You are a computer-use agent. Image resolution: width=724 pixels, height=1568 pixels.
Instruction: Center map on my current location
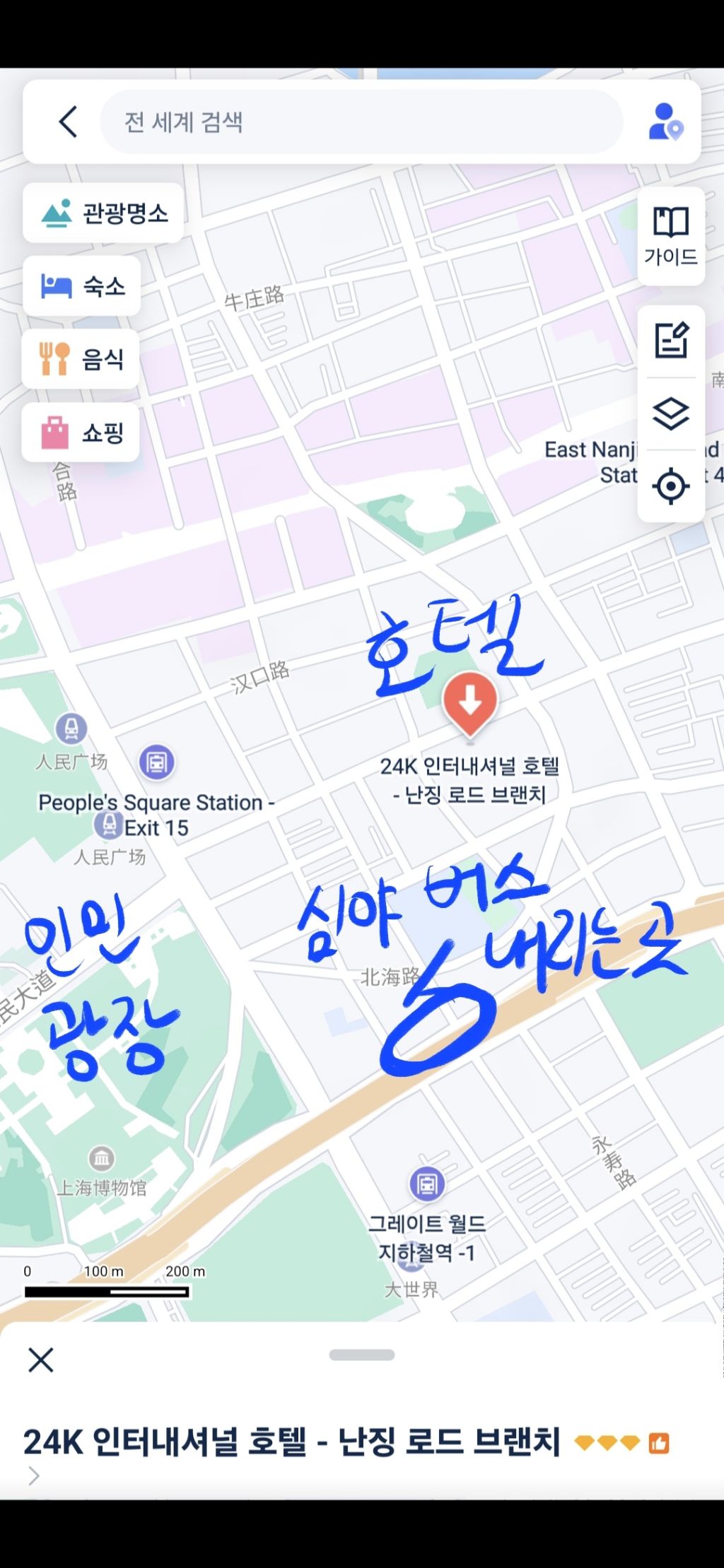[x=670, y=486]
